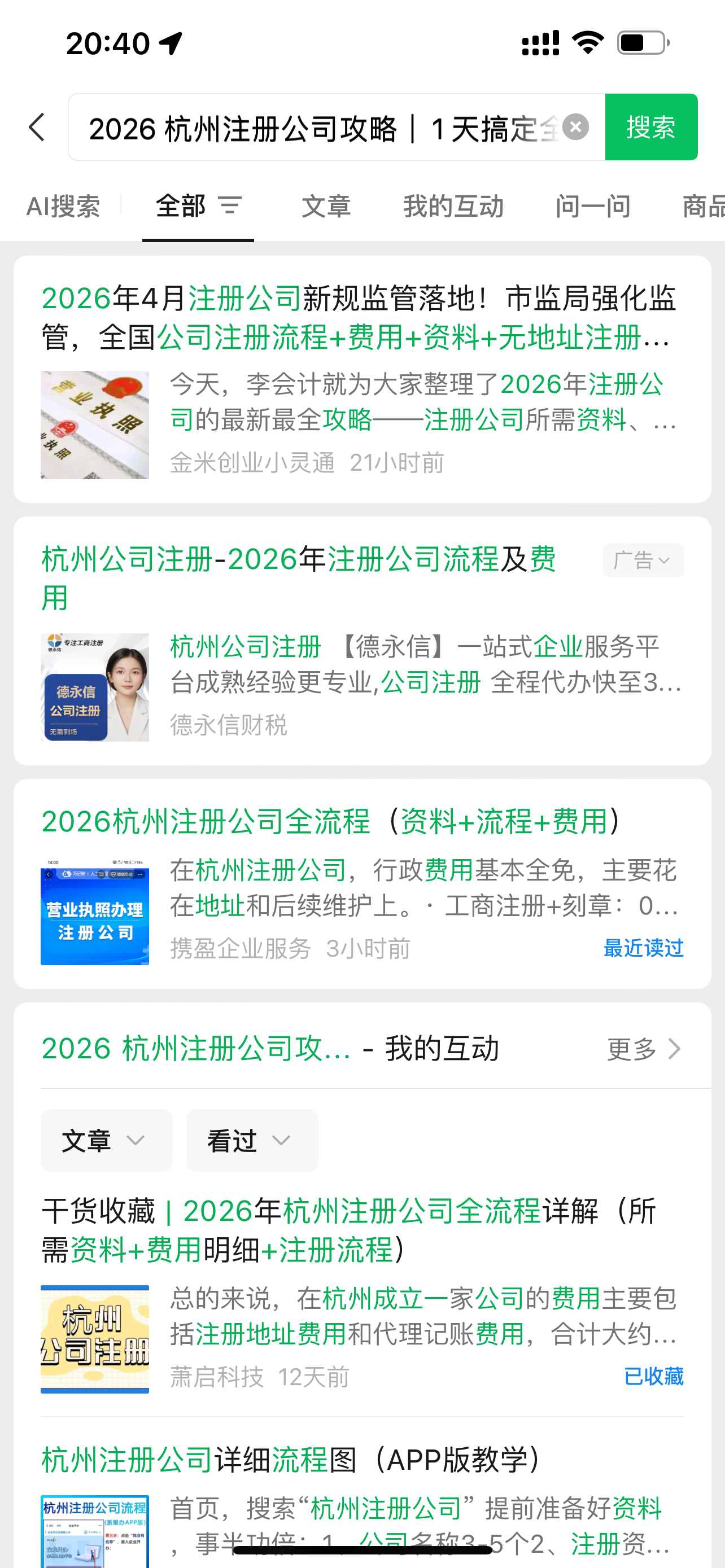Switch to the 文章 tab
The height and width of the screenshot is (1568, 725).
click(326, 207)
